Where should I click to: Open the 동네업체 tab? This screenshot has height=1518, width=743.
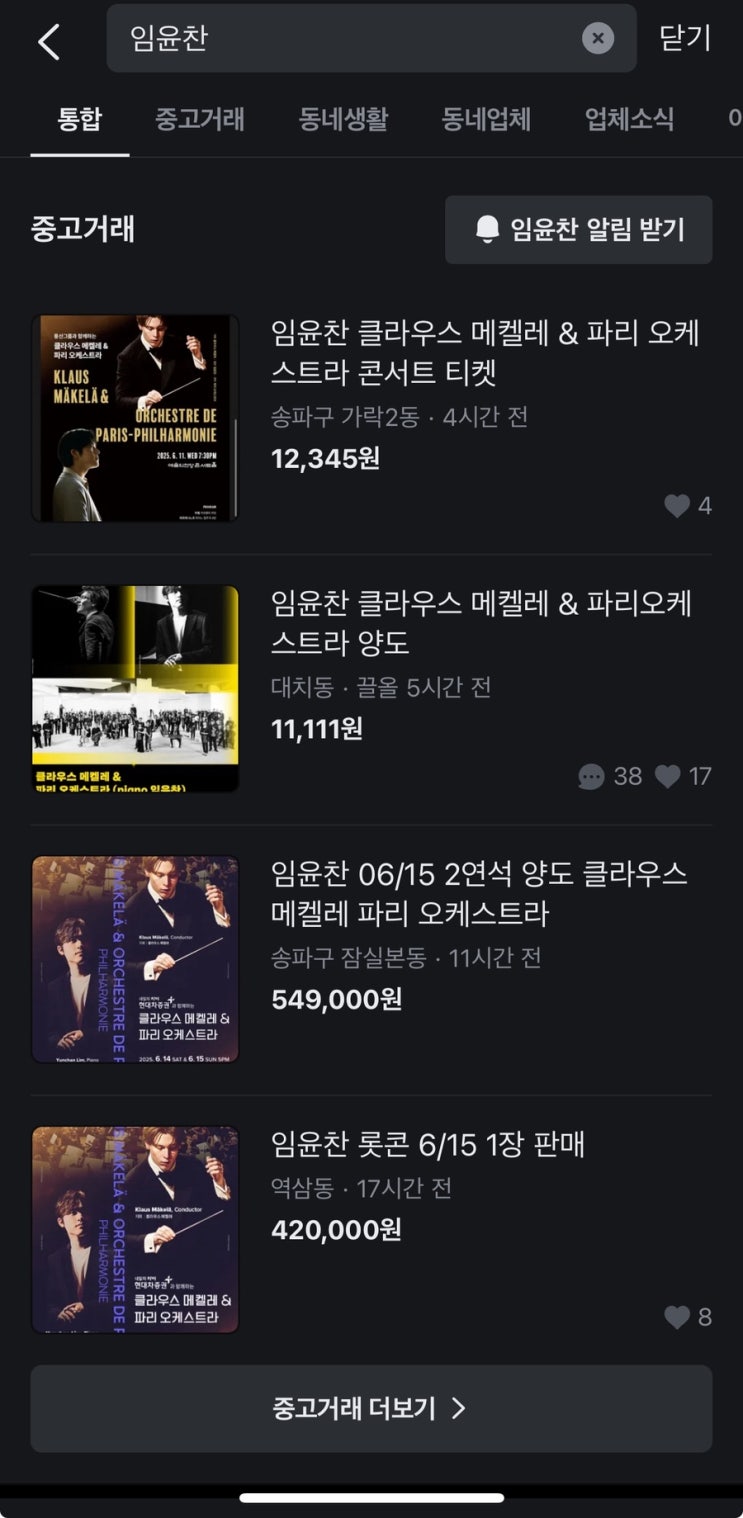point(486,120)
